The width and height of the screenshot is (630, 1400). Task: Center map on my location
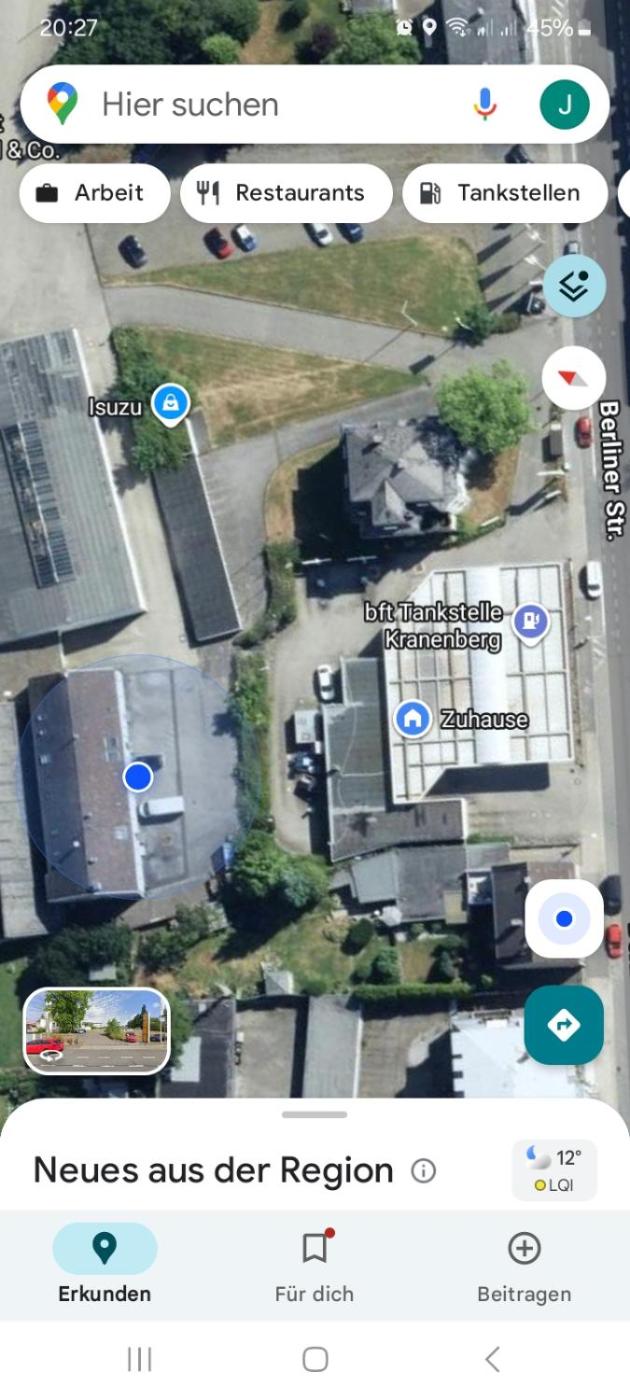[x=564, y=918]
